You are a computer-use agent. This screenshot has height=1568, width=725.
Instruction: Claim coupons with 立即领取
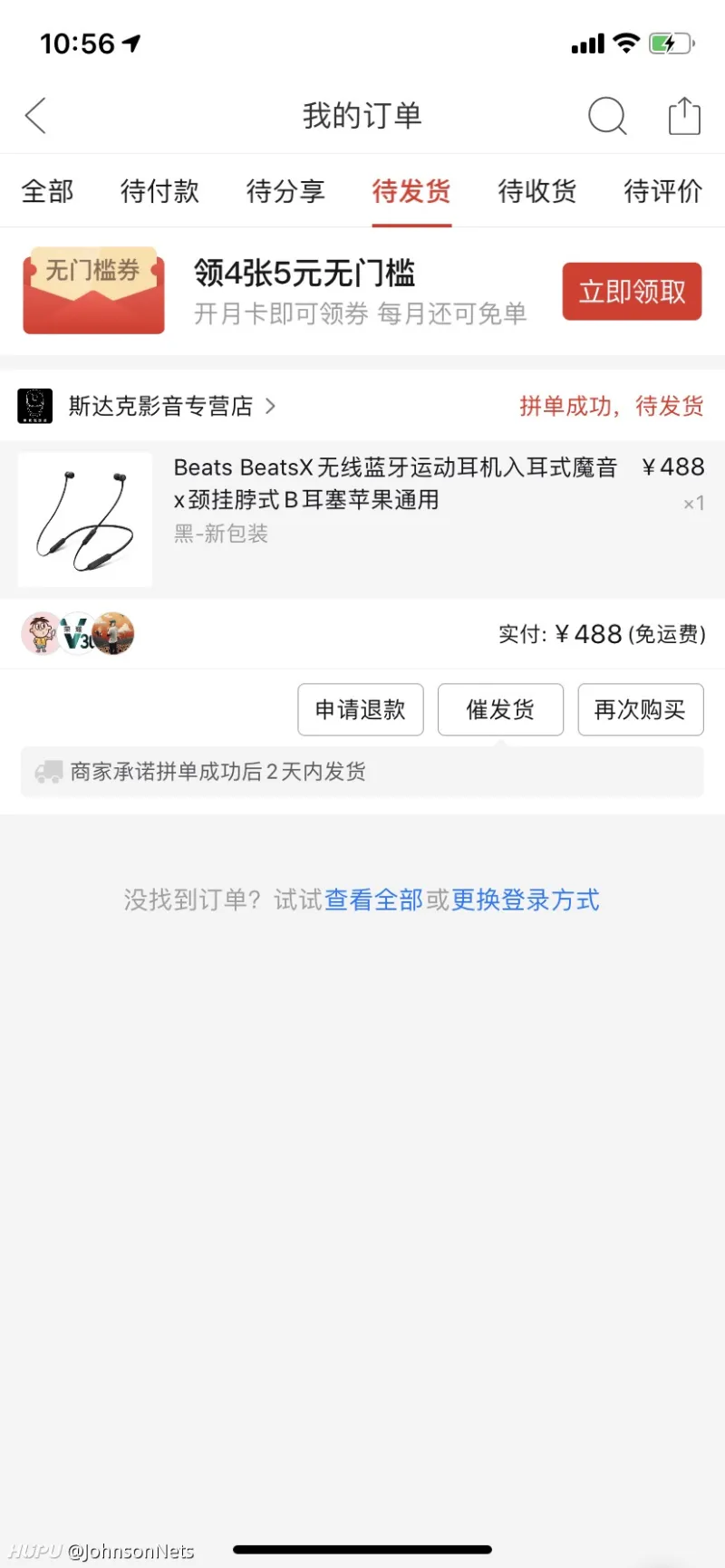(x=632, y=292)
